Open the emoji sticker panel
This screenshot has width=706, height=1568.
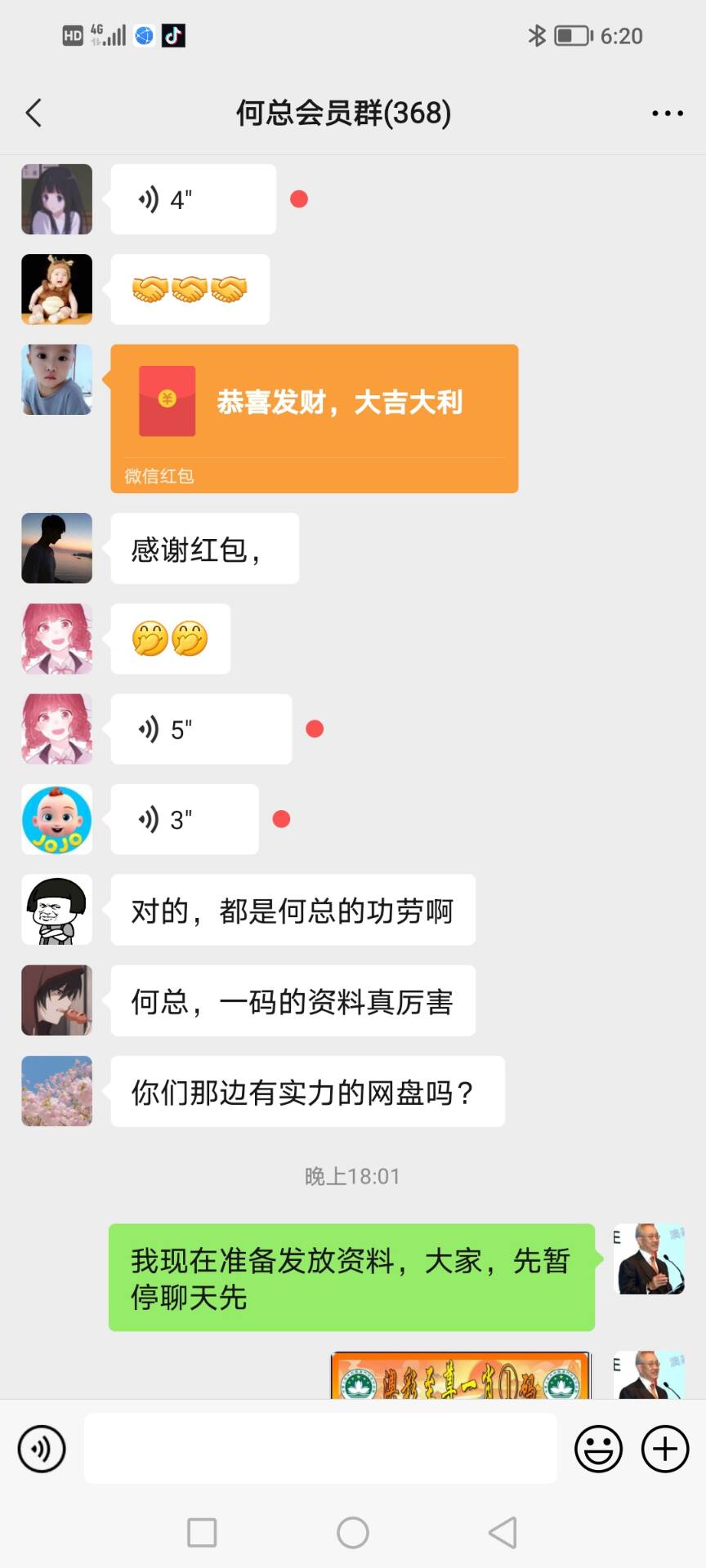598,1449
